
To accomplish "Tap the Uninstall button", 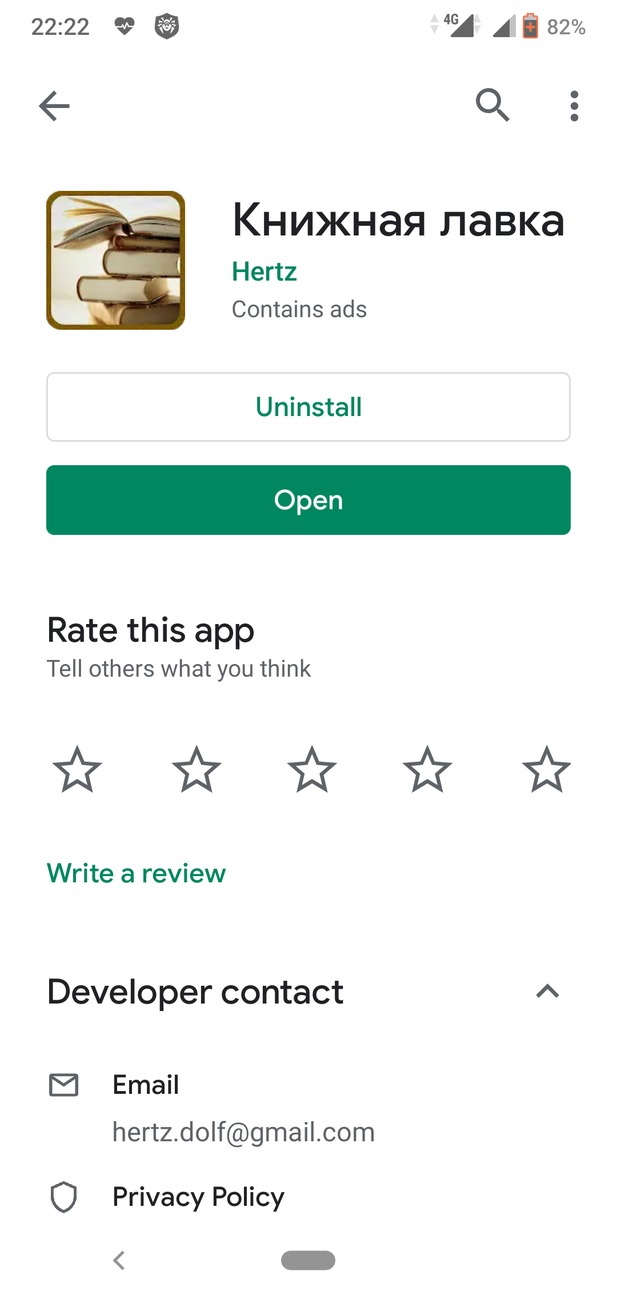I will pos(308,407).
